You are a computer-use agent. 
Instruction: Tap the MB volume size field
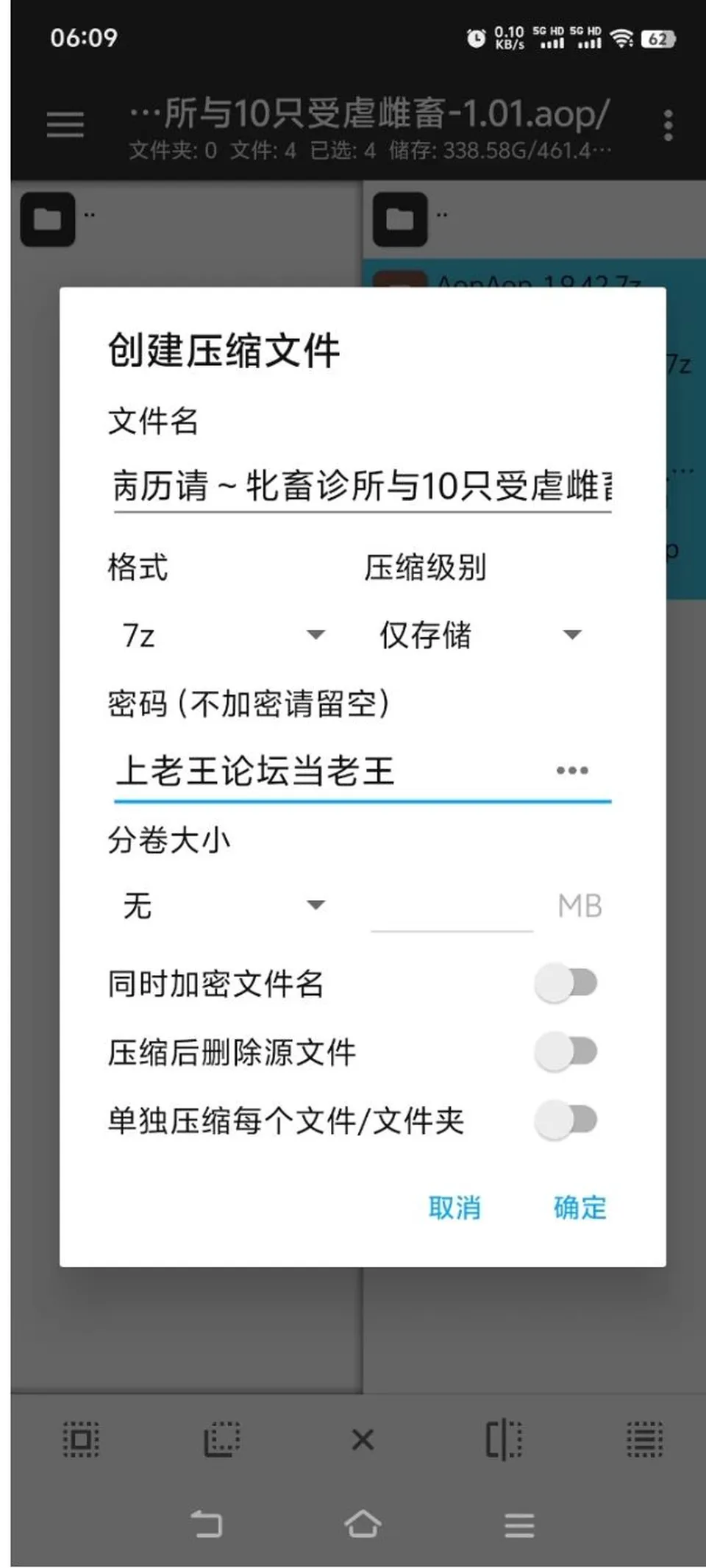(452, 907)
